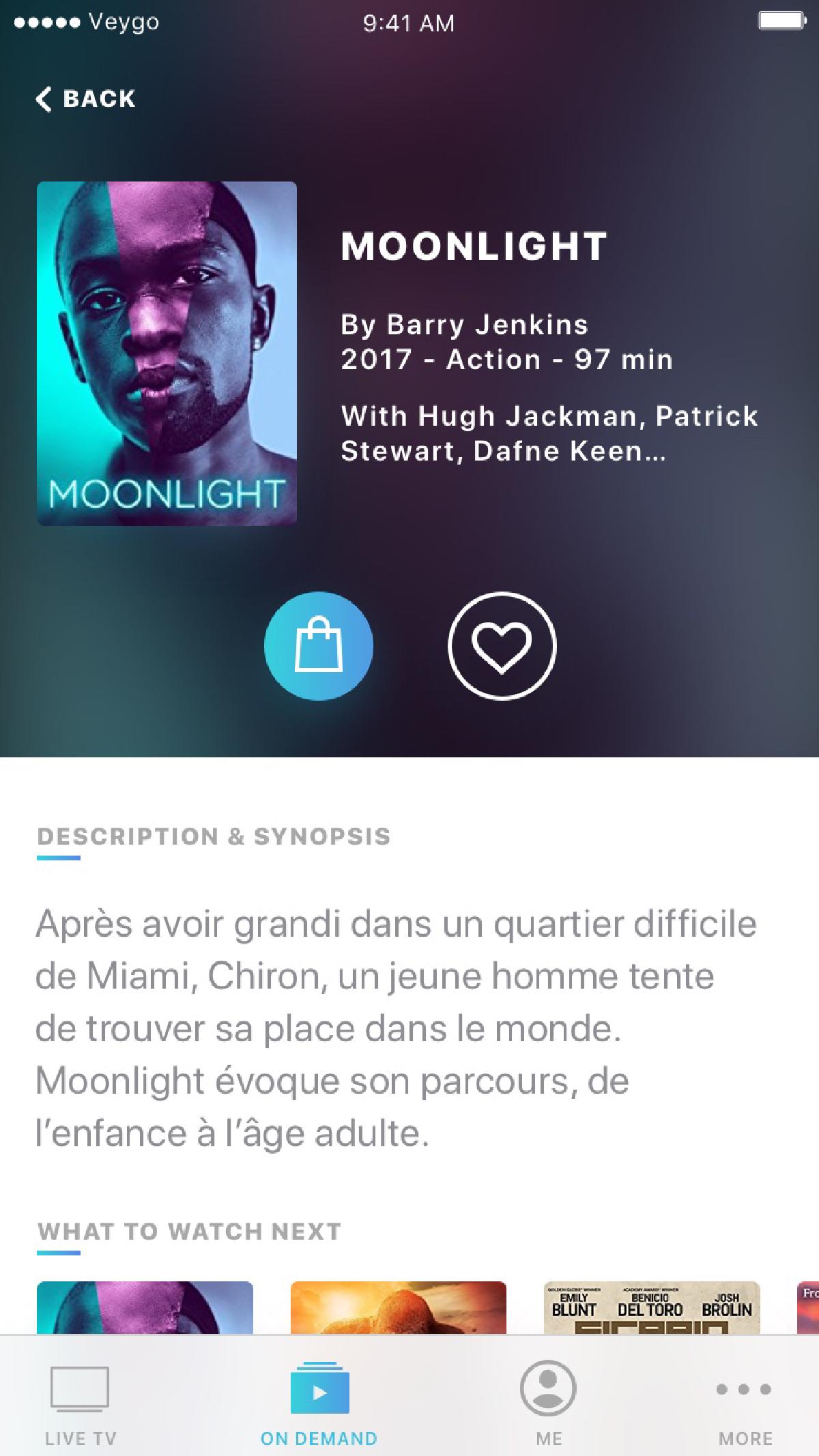
Task: Select the On Demand tab
Action: click(x=319, y=1401)
